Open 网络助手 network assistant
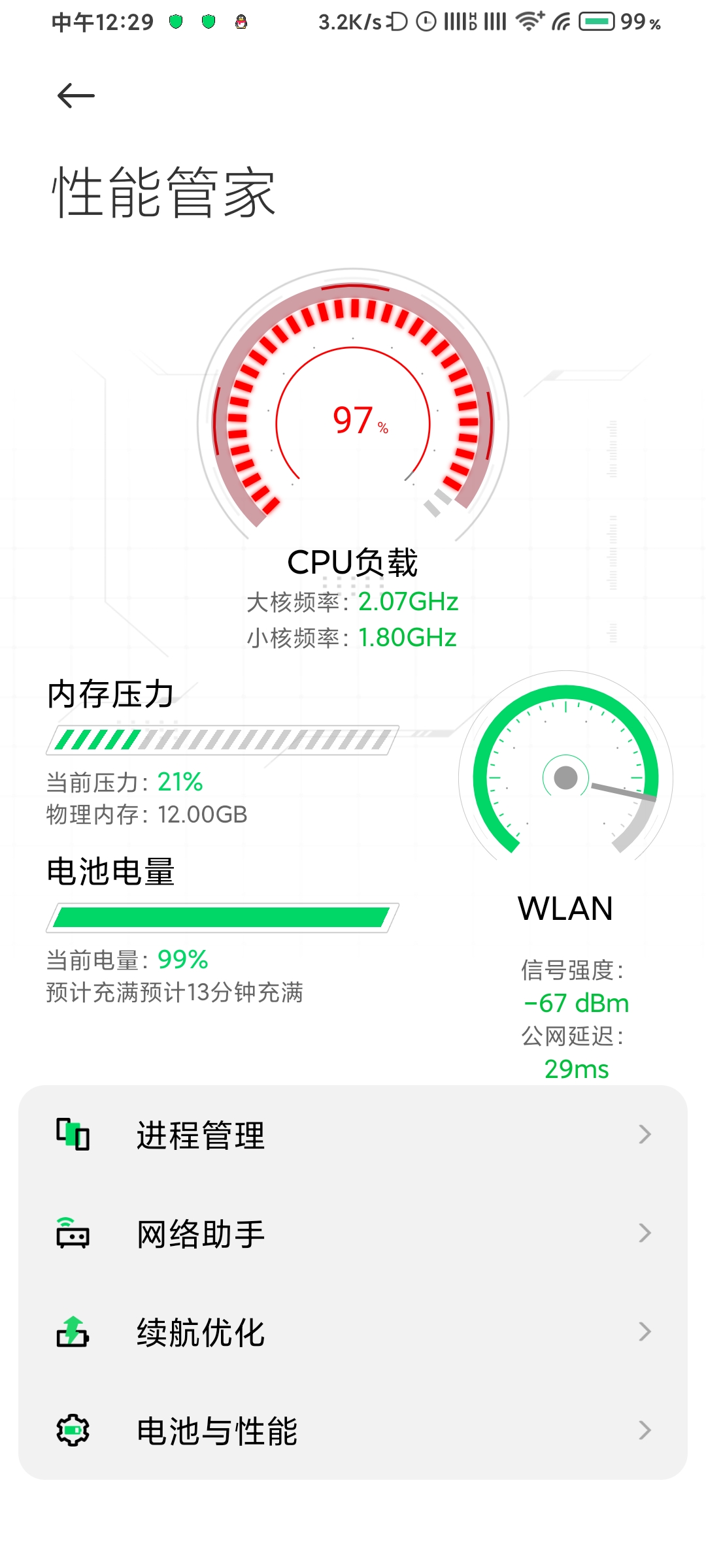Viewport: 706px width, 1568px height. click(x=353, y=1233)
